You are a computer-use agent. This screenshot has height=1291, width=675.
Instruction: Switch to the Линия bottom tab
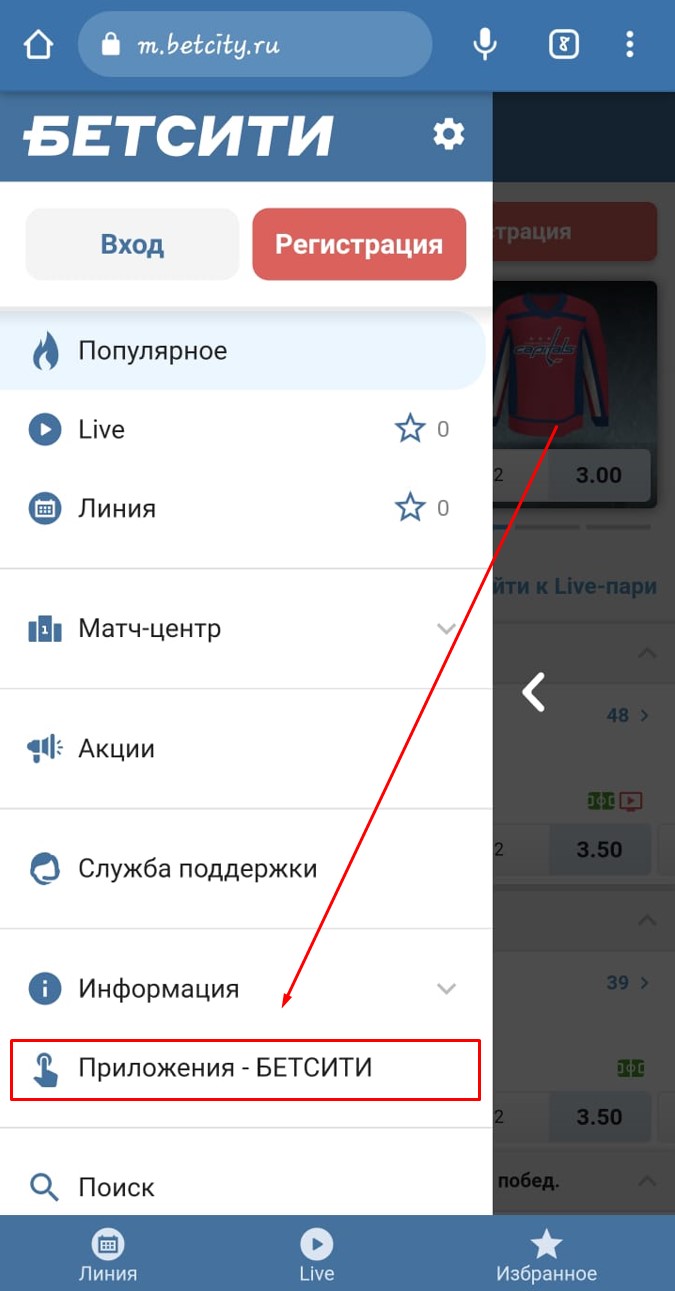tap(108, 1254)
